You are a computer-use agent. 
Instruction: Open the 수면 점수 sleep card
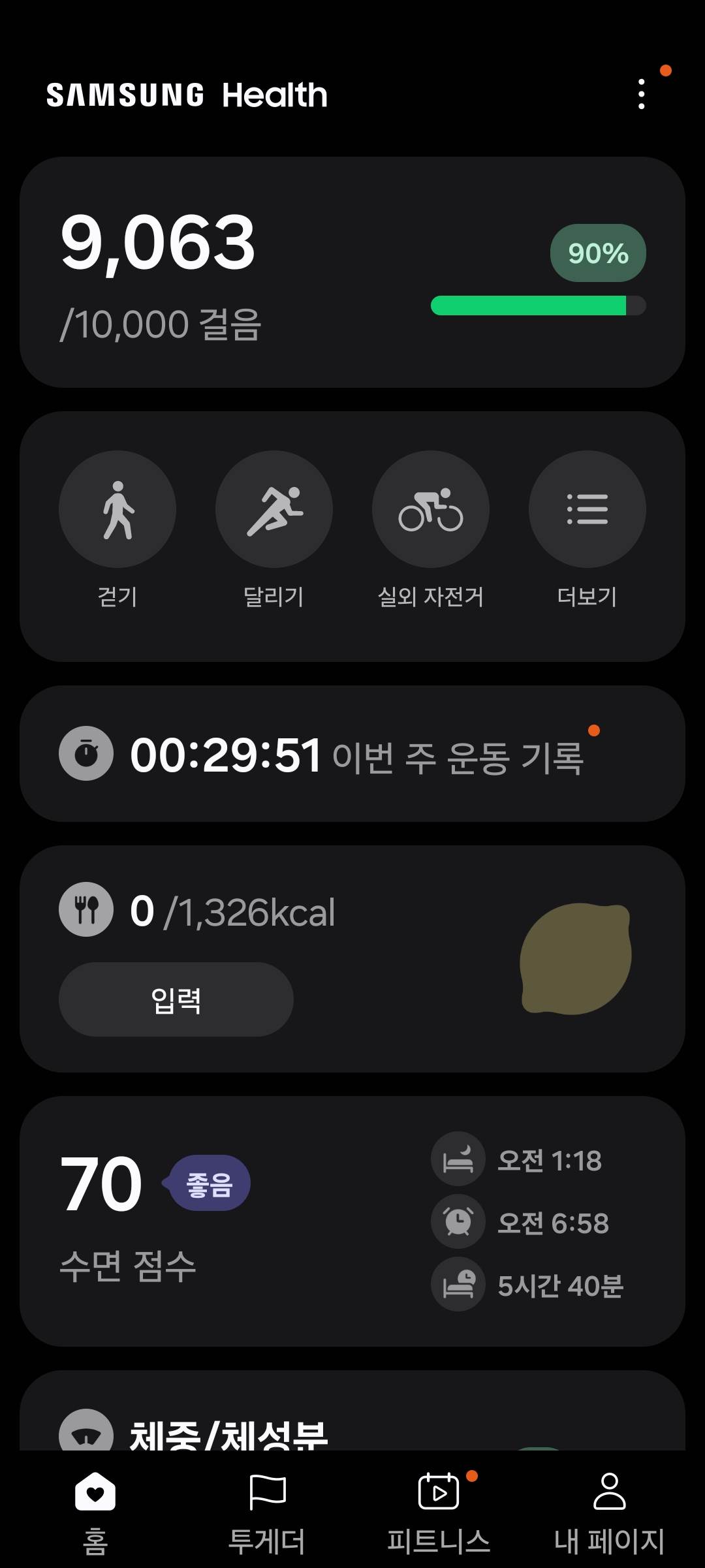352,1221
